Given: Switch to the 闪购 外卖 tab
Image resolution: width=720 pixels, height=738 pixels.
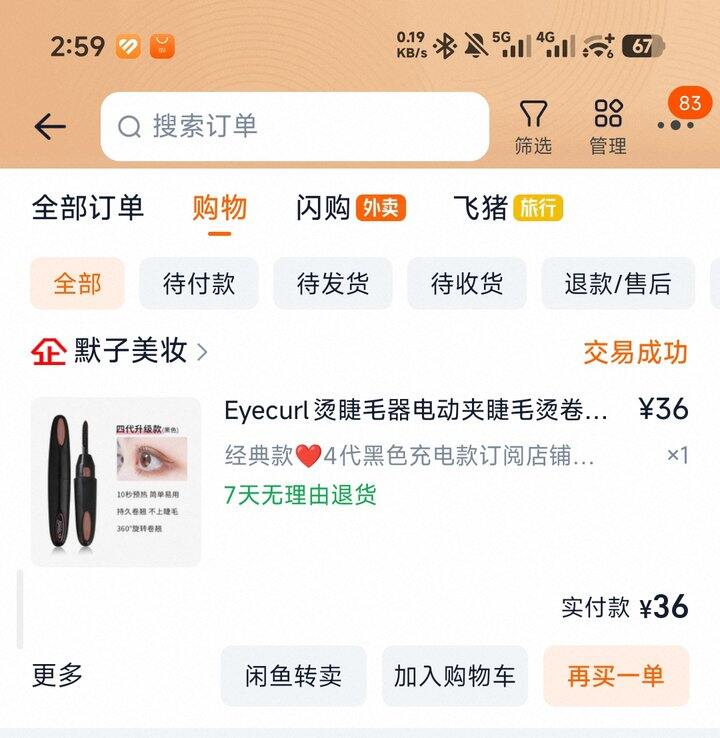Looking at the screenshot, I should pyautogui.click(x=350, y=208).
